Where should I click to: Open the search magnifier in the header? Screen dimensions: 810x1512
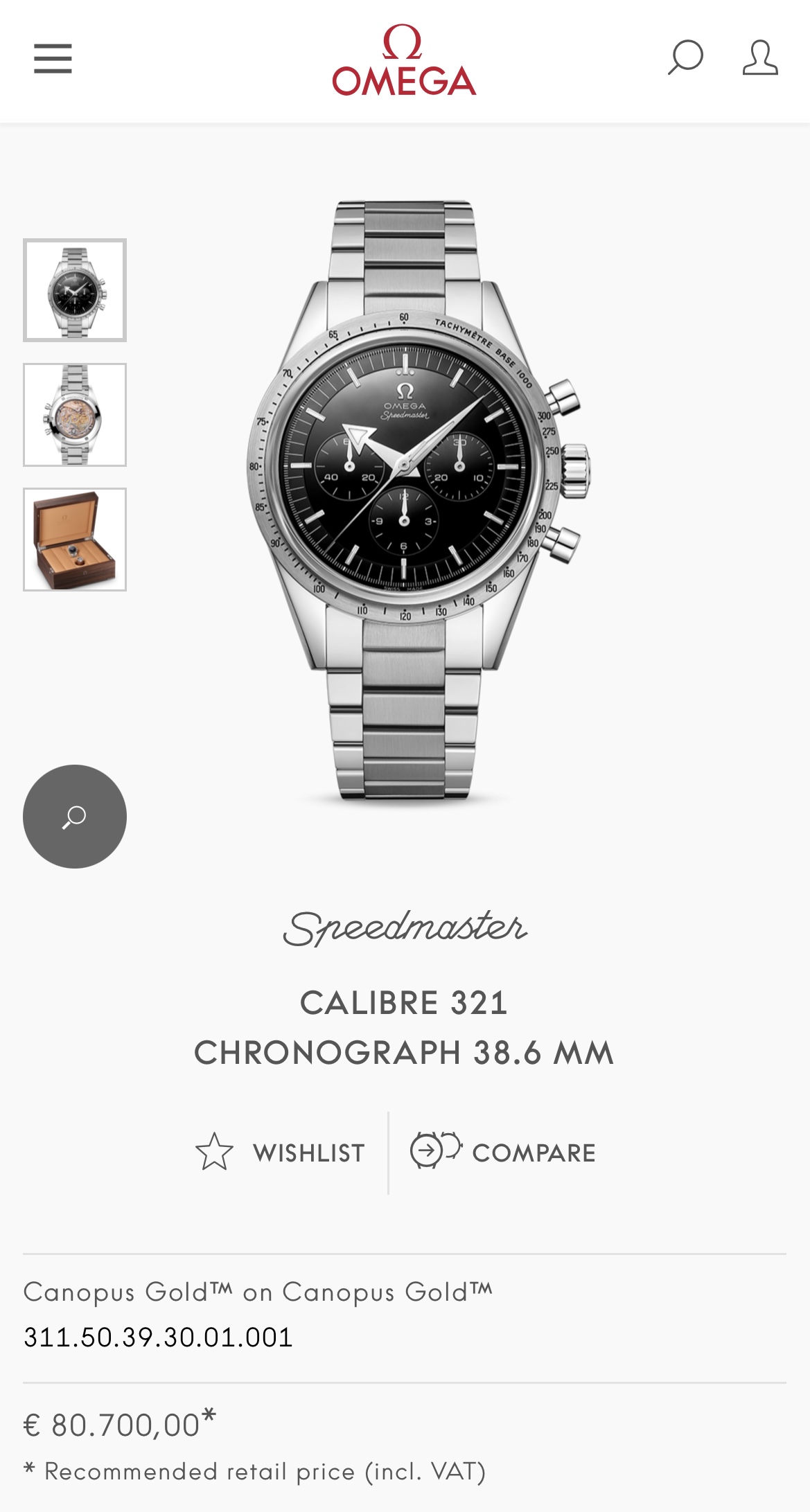pyautogui.click(x=685, y=57)
